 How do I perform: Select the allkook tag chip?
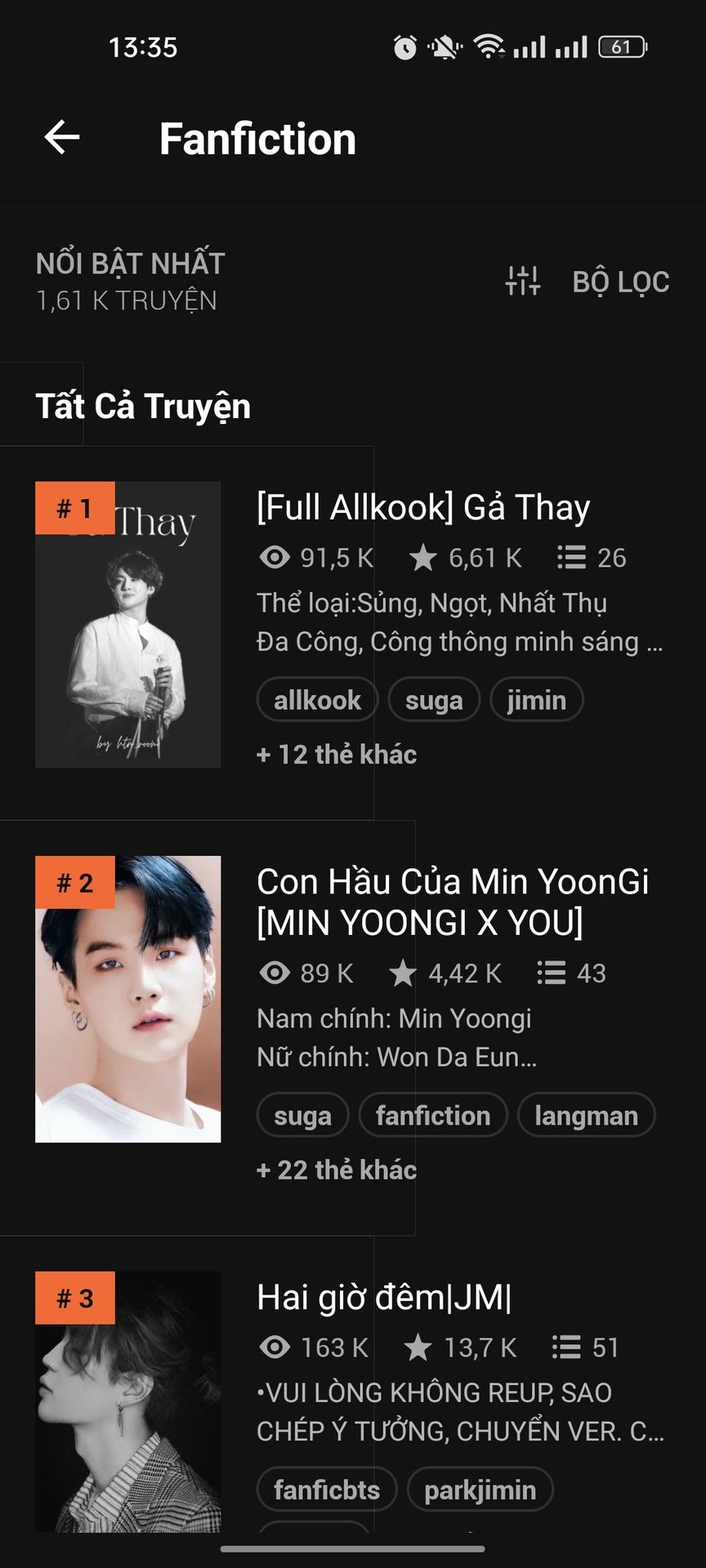tap(317, 700)
